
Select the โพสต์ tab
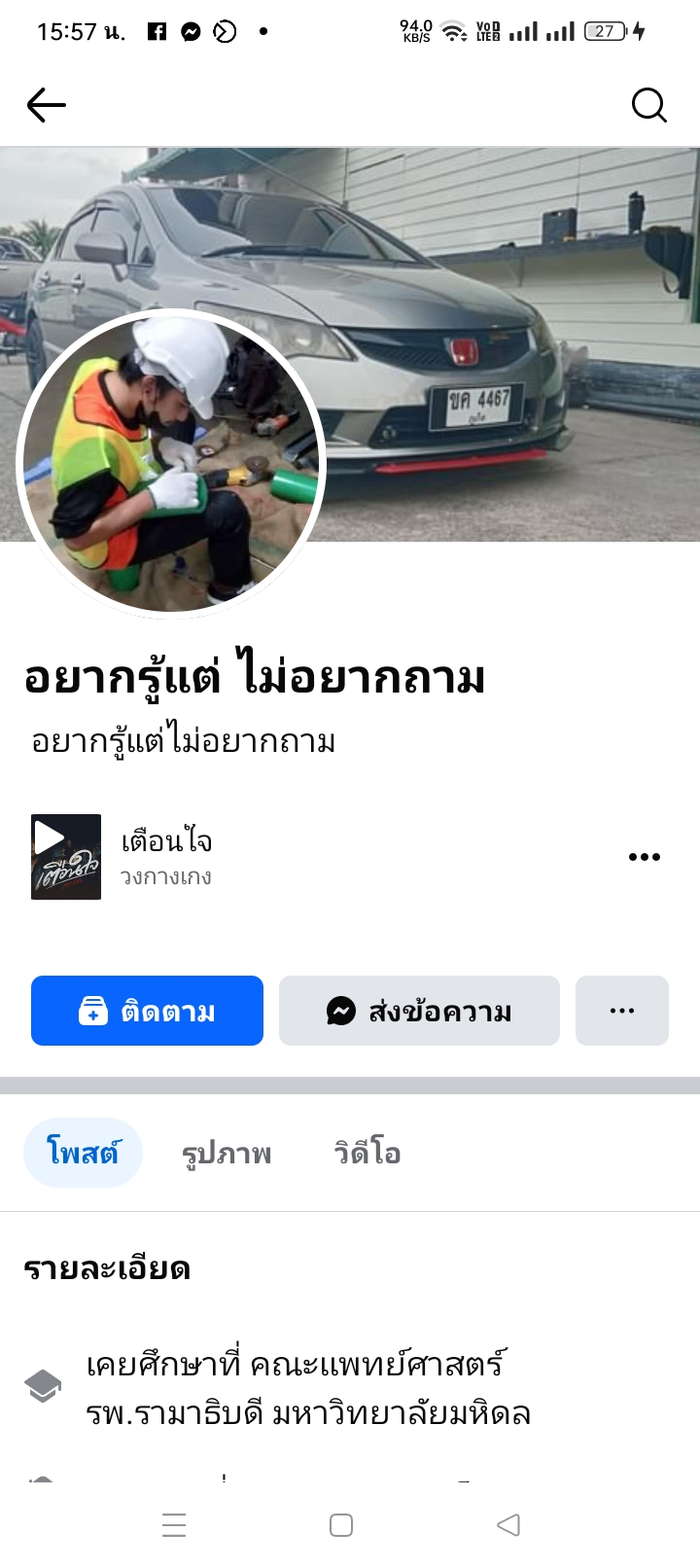coord(83,1153)
